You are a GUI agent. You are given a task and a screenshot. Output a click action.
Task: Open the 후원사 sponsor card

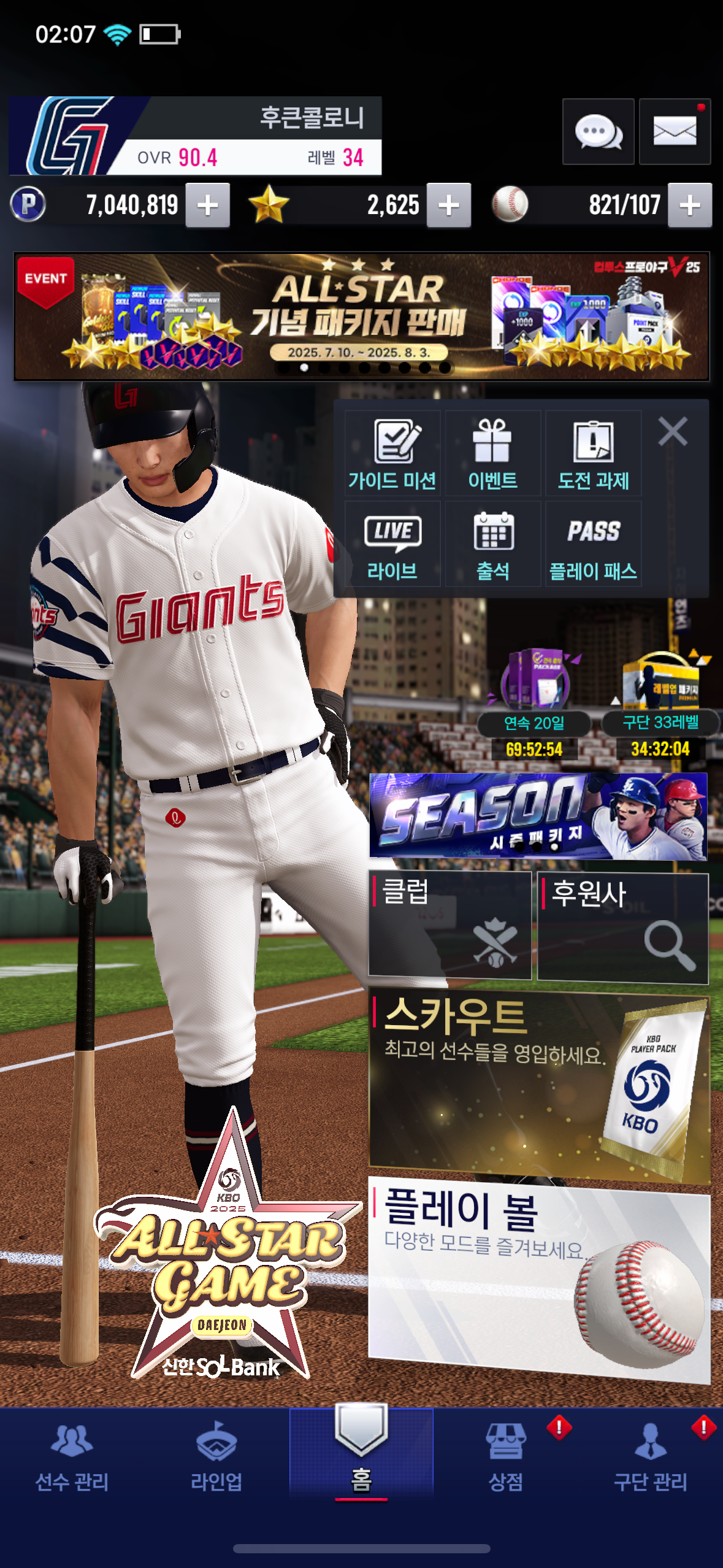(622, 928)
